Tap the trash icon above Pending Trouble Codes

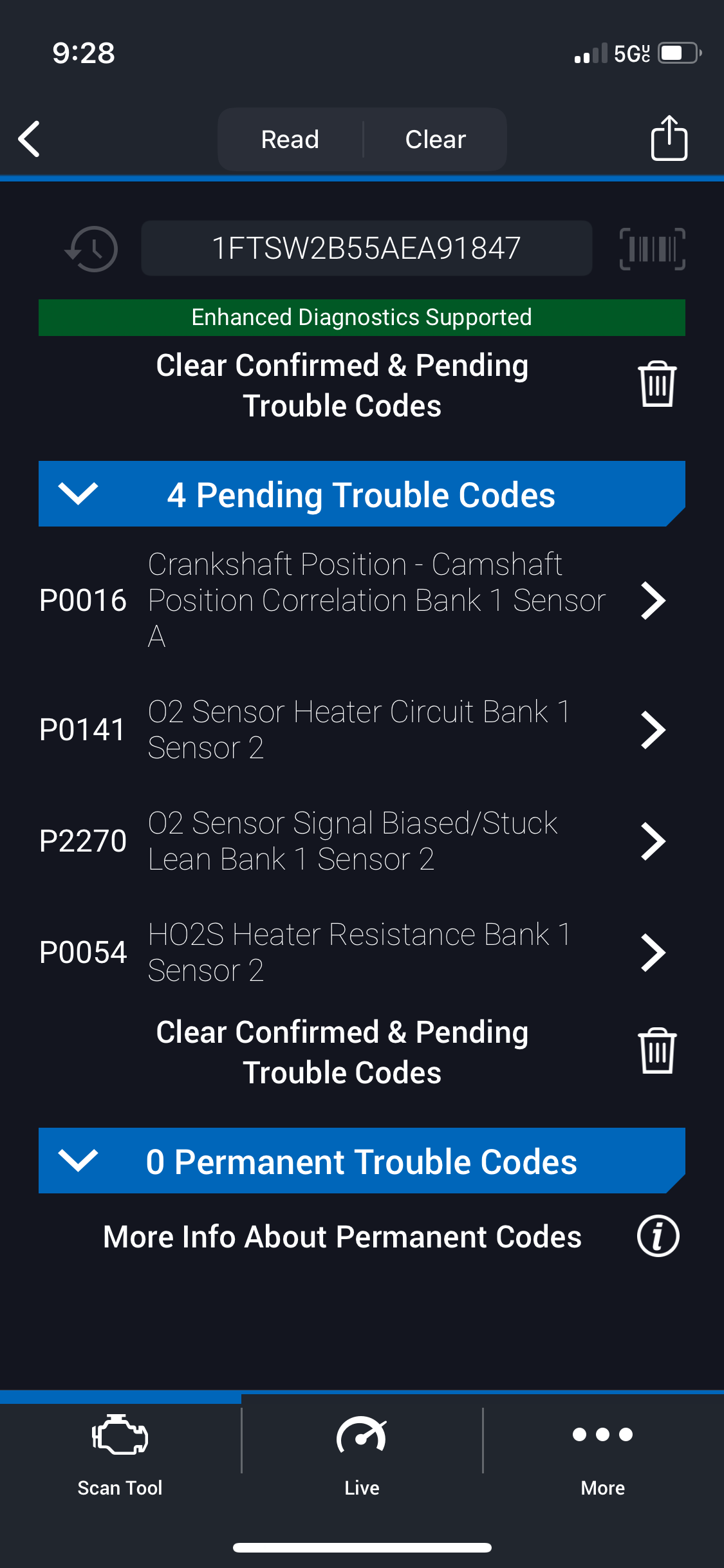pos(657,384)
